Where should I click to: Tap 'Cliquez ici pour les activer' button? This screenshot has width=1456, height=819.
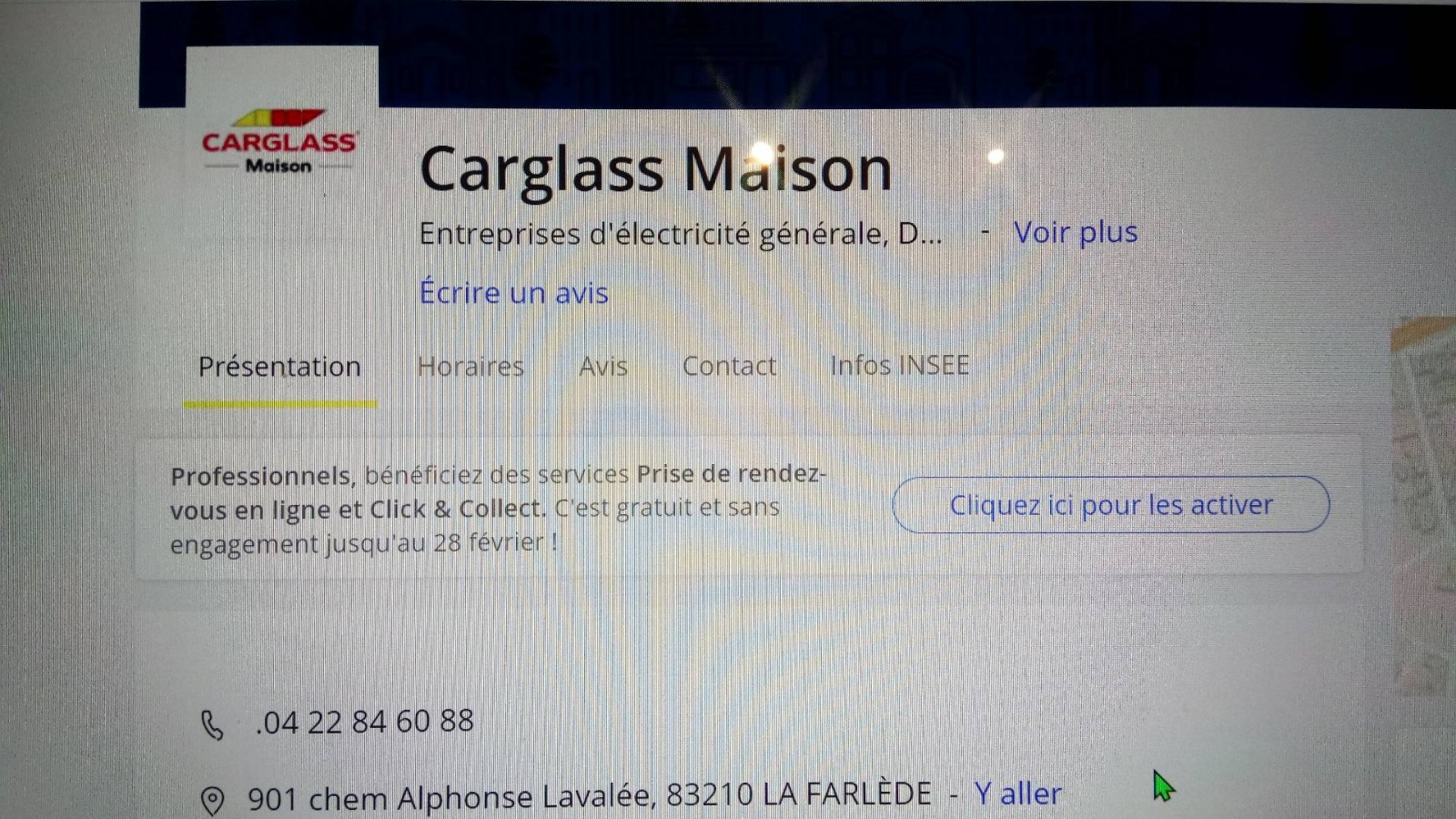tap(1110, 505)
